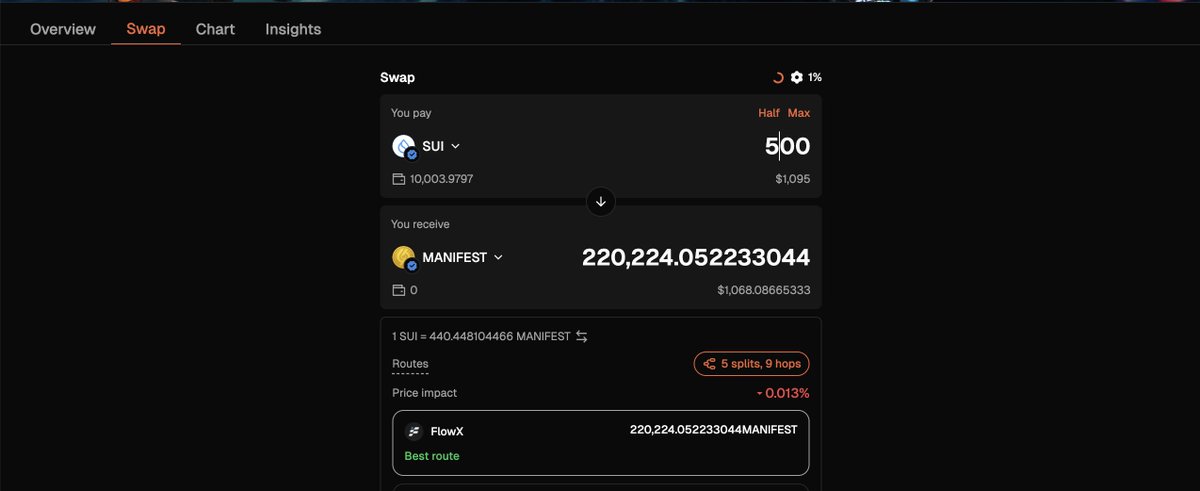Viewport: 1200px width, 491px height.
Task: Open the Chart tab
Action: (215, 29)
